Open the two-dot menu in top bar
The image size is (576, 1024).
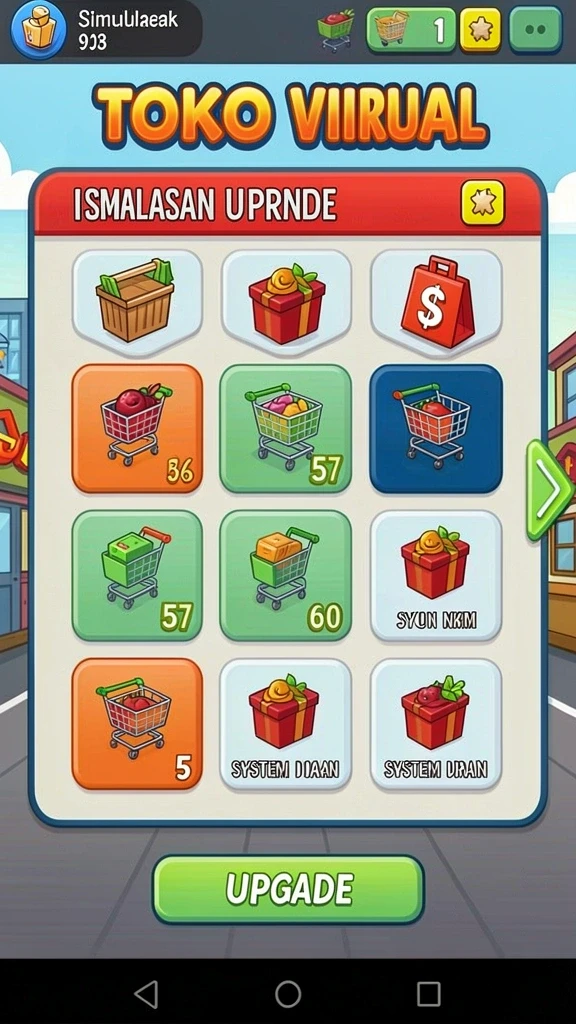pos(535,29)
